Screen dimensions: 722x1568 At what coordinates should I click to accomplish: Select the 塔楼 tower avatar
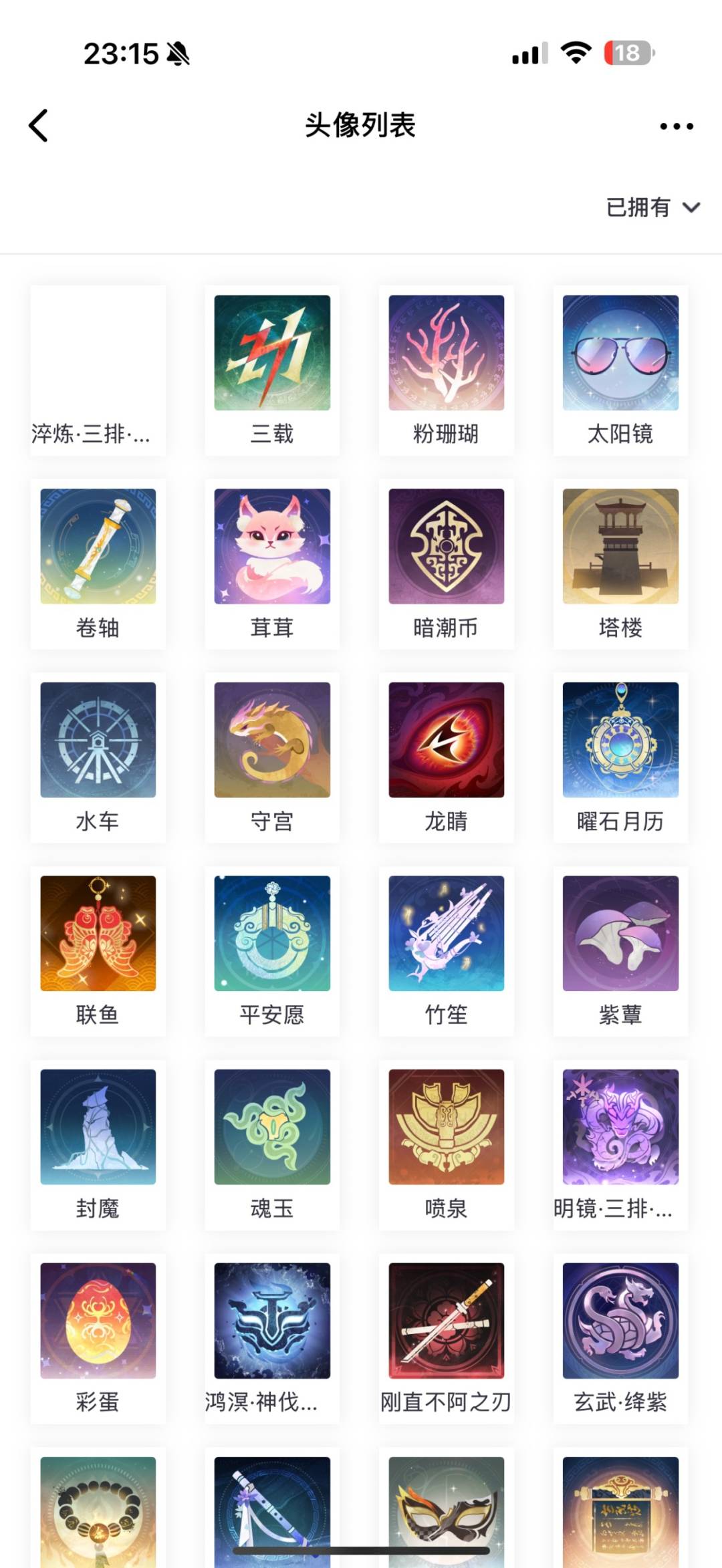(620, 547)
